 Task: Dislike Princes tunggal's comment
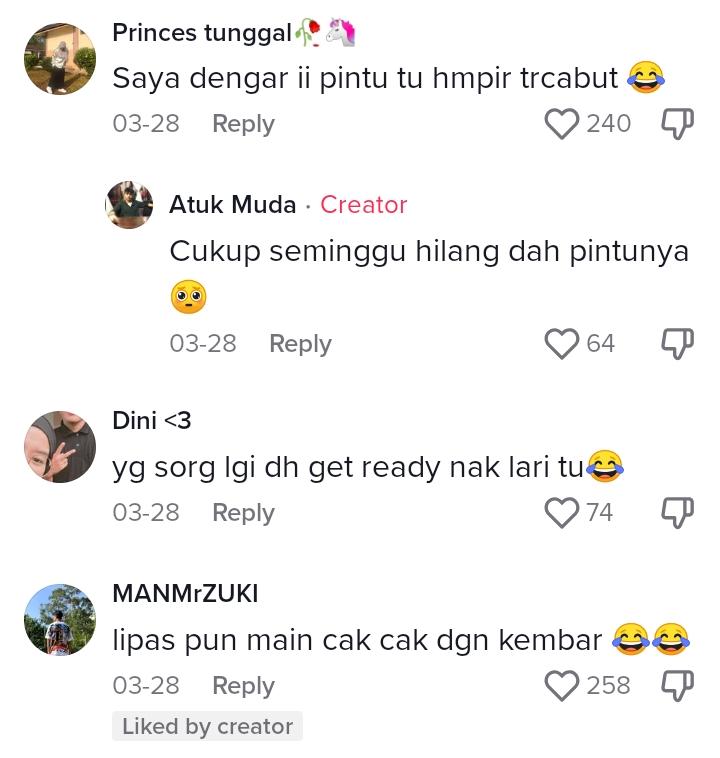pyautogui.click(x=677, y=124)
